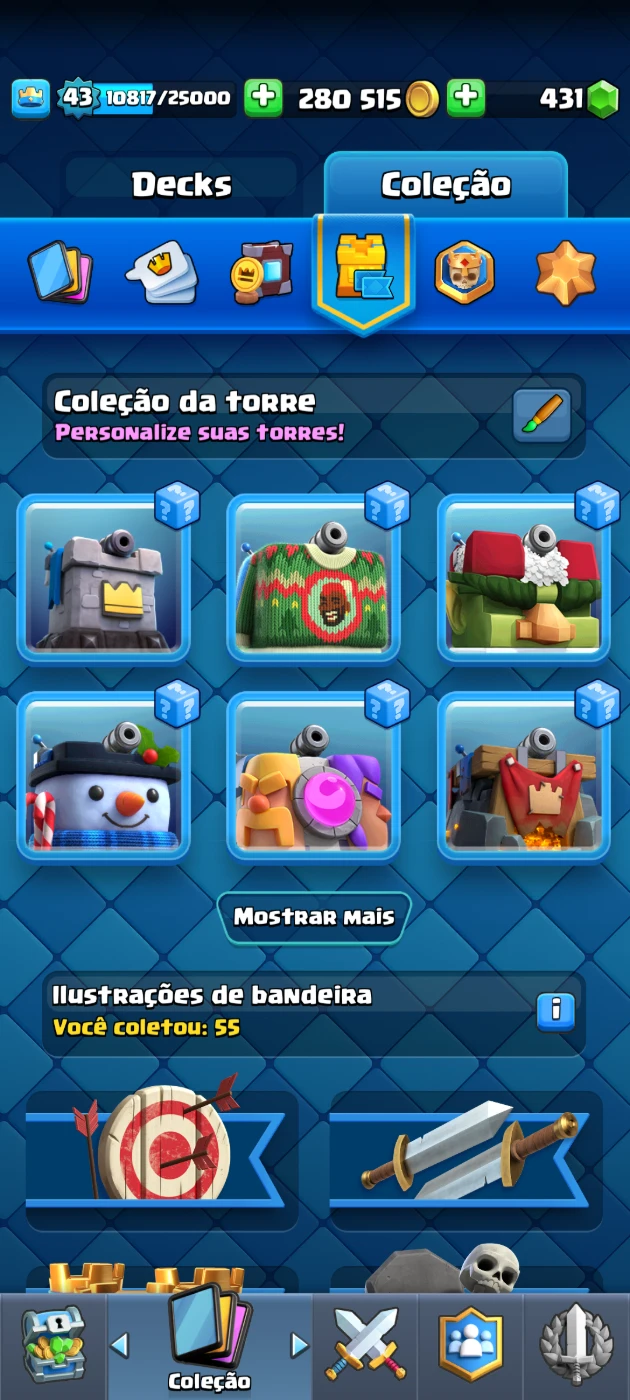The height and width of the screenshot is (1400, 630).
Task: Tap Mostrar mais to show more towers
Action: point(314,917)
